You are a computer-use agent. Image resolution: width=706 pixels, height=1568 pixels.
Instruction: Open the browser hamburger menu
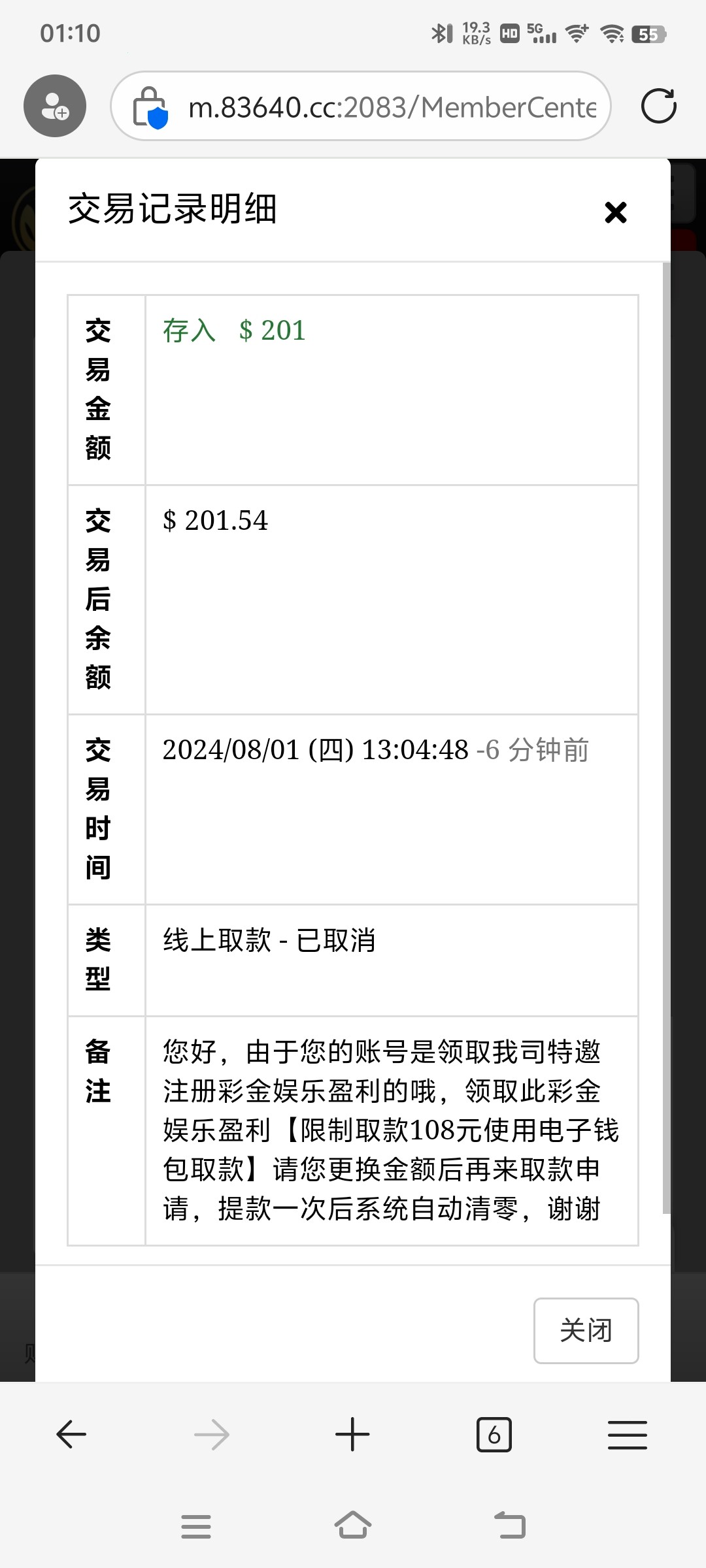tap(628, 1435)
